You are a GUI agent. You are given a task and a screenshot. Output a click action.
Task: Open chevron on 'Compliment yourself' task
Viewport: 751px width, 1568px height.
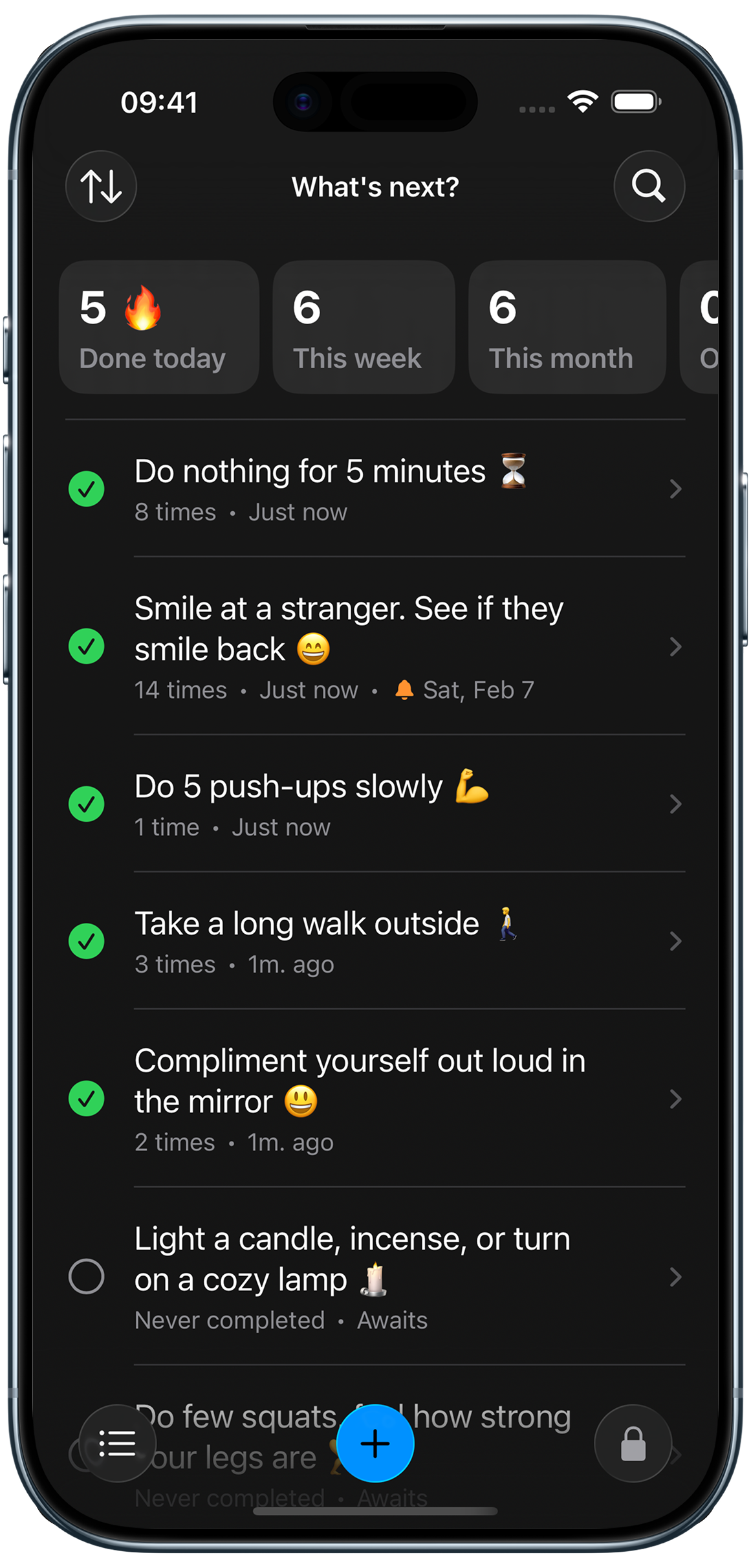point(676,1099)
